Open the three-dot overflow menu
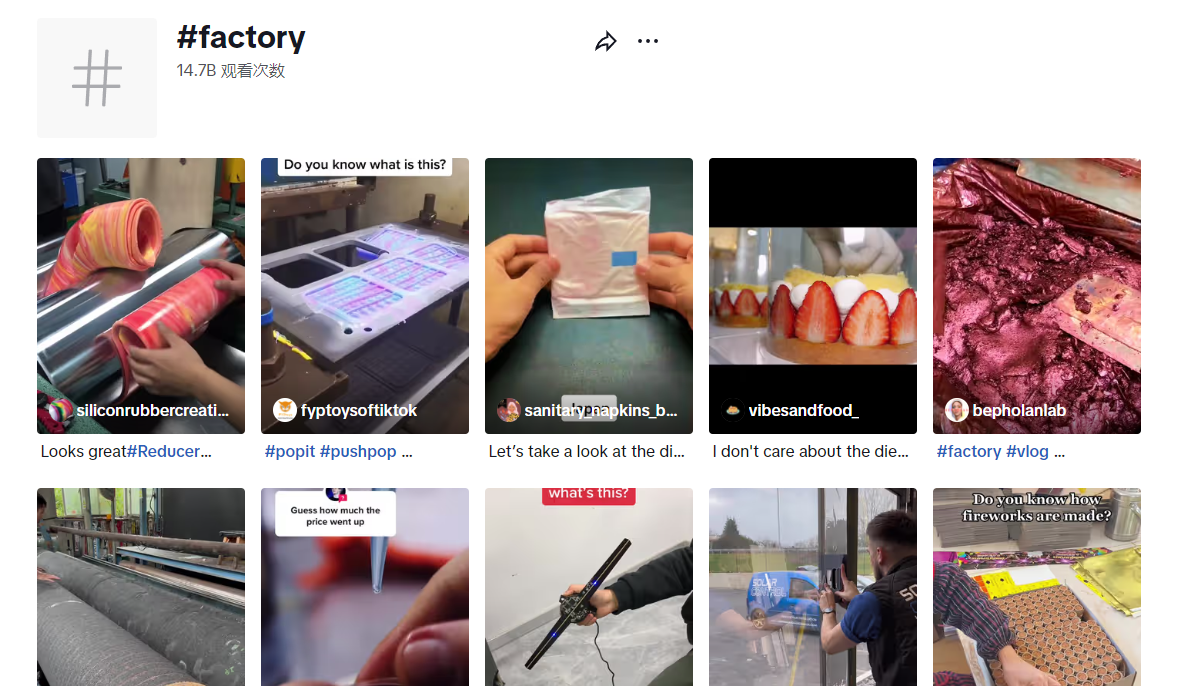1184x686 pixels. click(x=648, y=42)
